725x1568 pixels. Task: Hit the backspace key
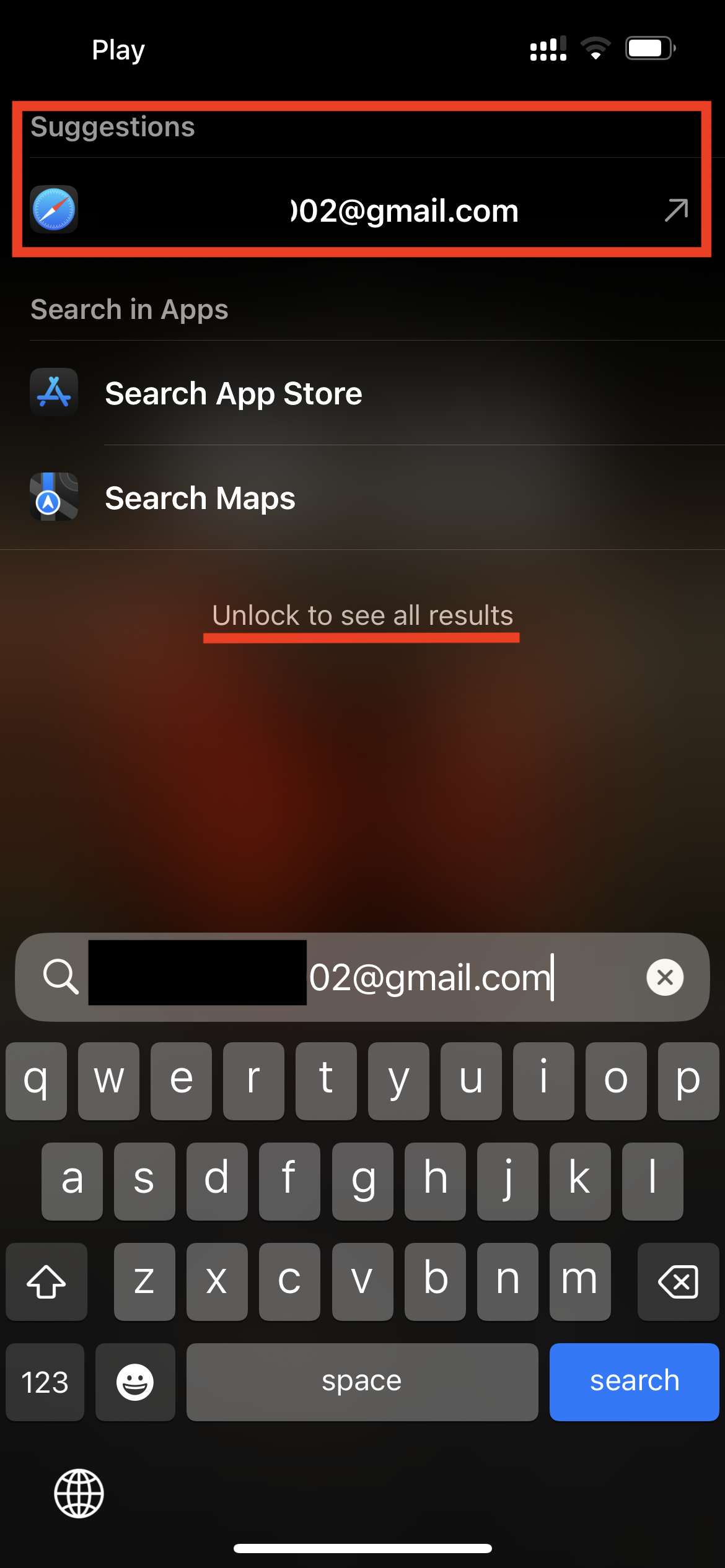click(x=678, y=1281)
